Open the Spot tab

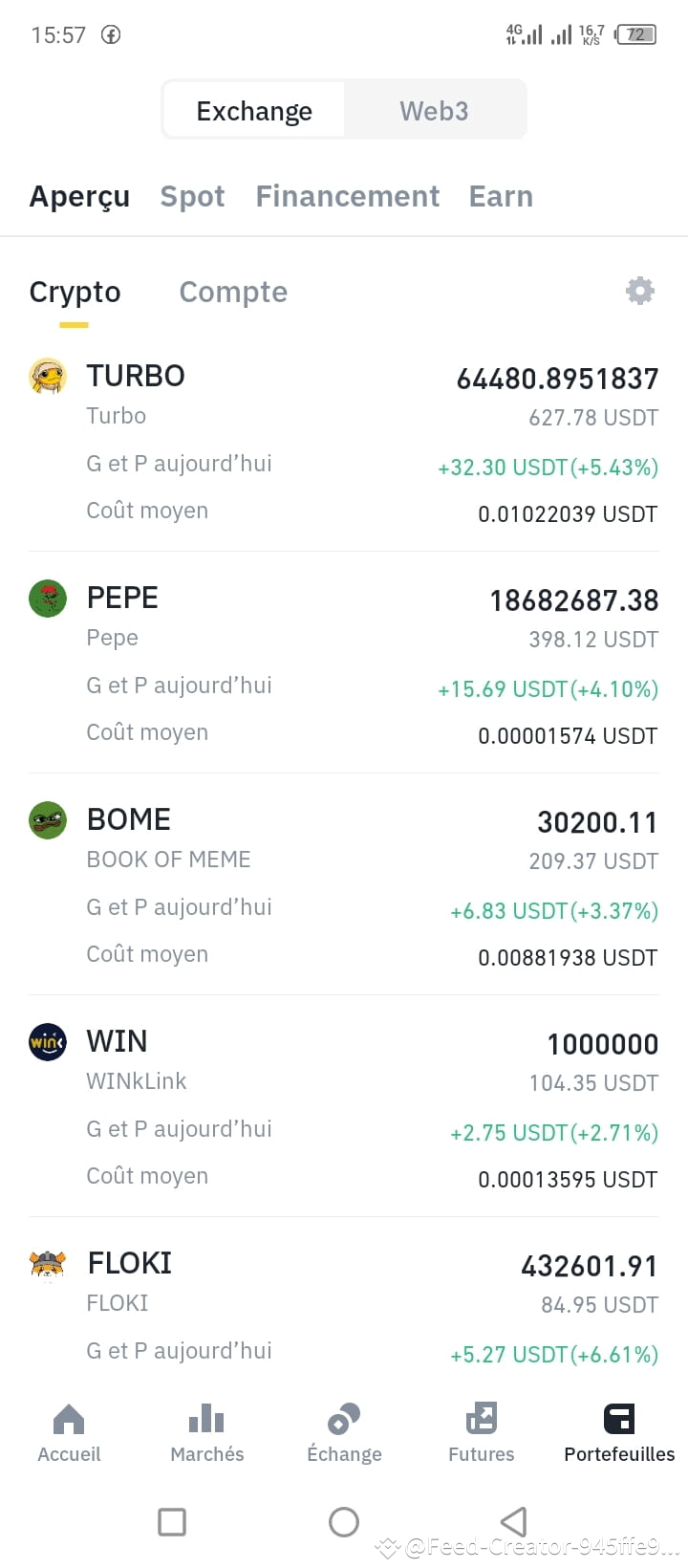point(192,196)
